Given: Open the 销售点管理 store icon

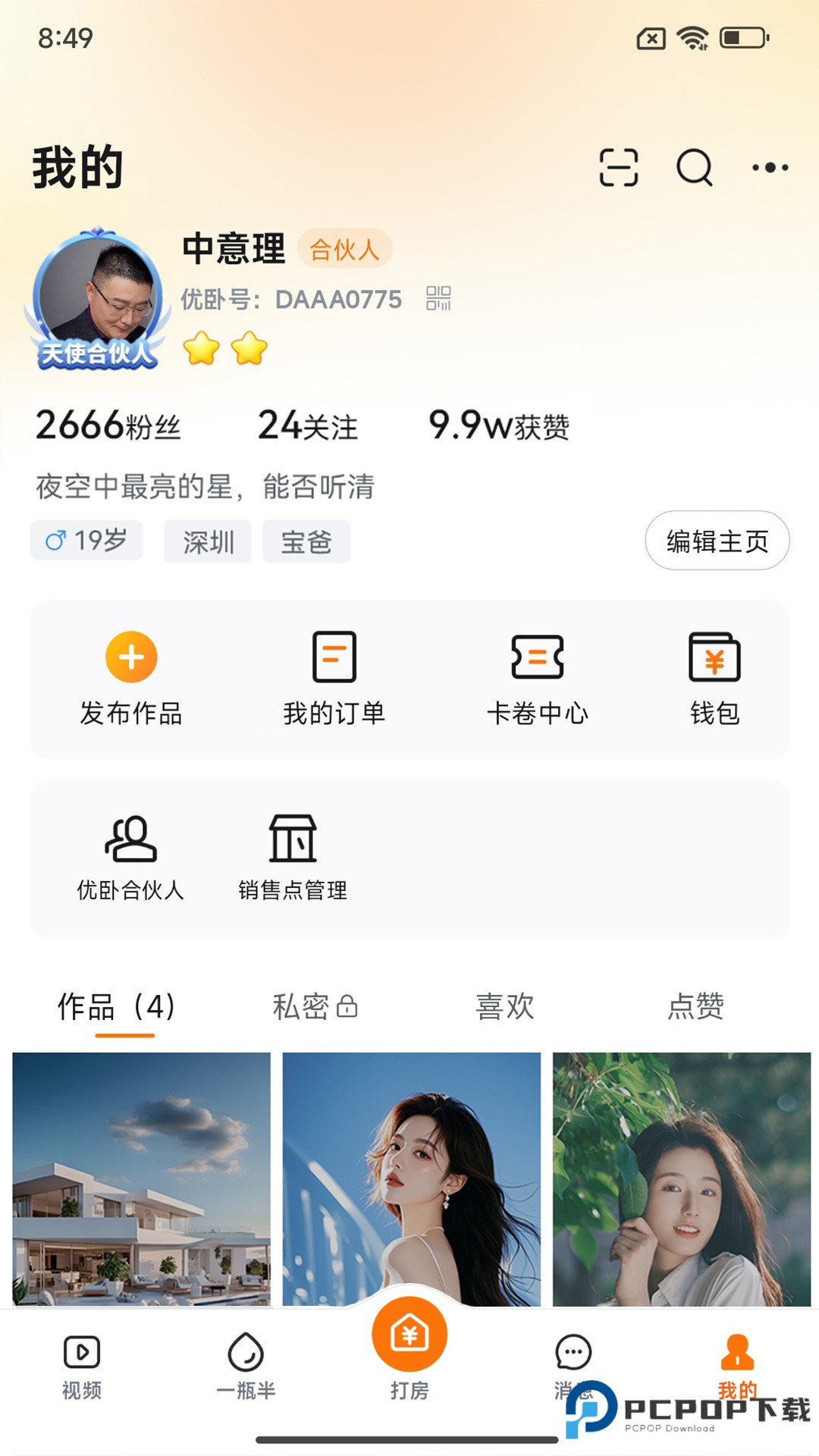Looking at the screenshot, I should pos(293,838).
